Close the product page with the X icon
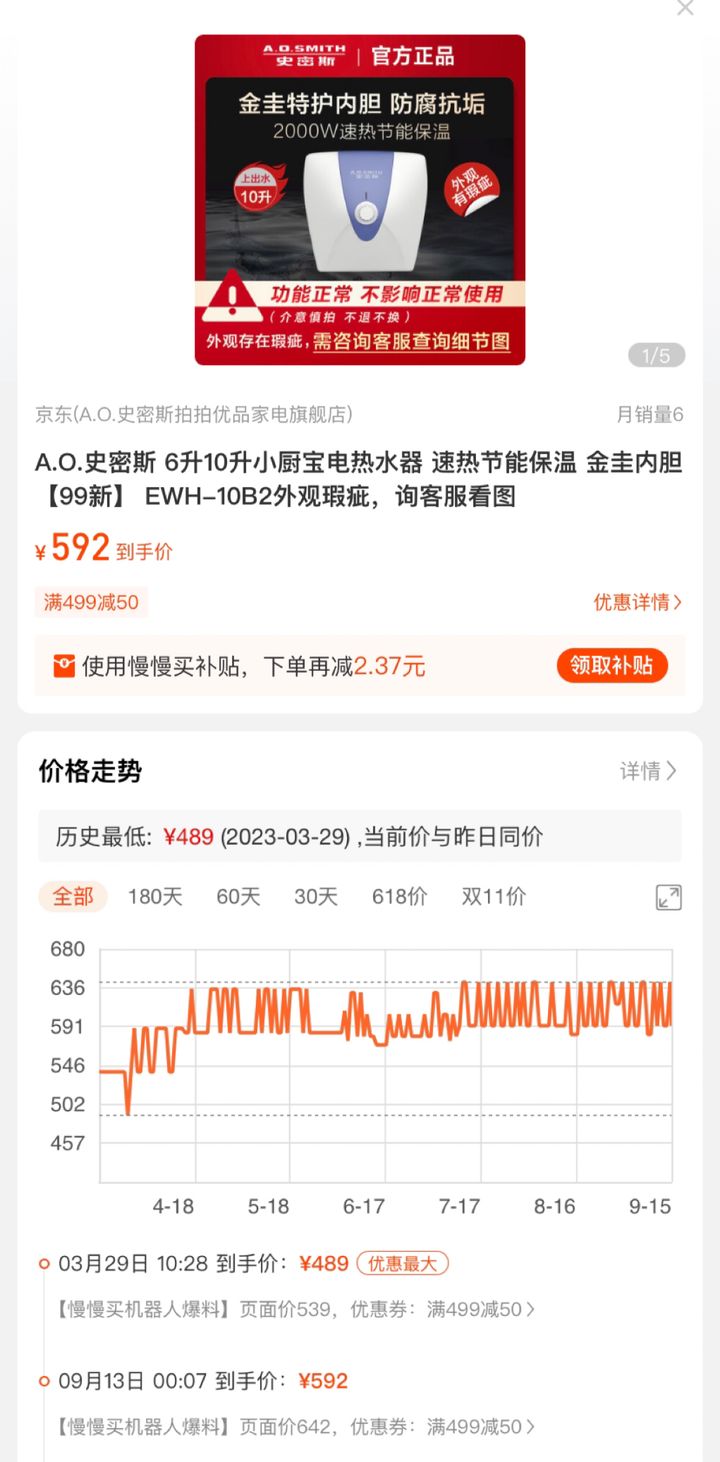Viewport: 720px width, 1462px height. coord(684,10)
